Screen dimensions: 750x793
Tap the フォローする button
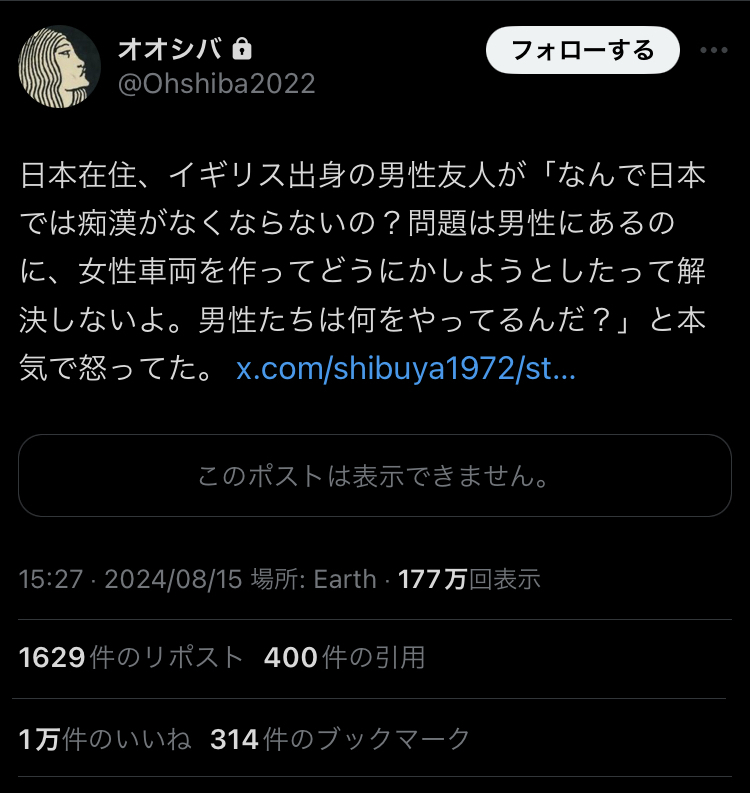click(x=582, y=51)
